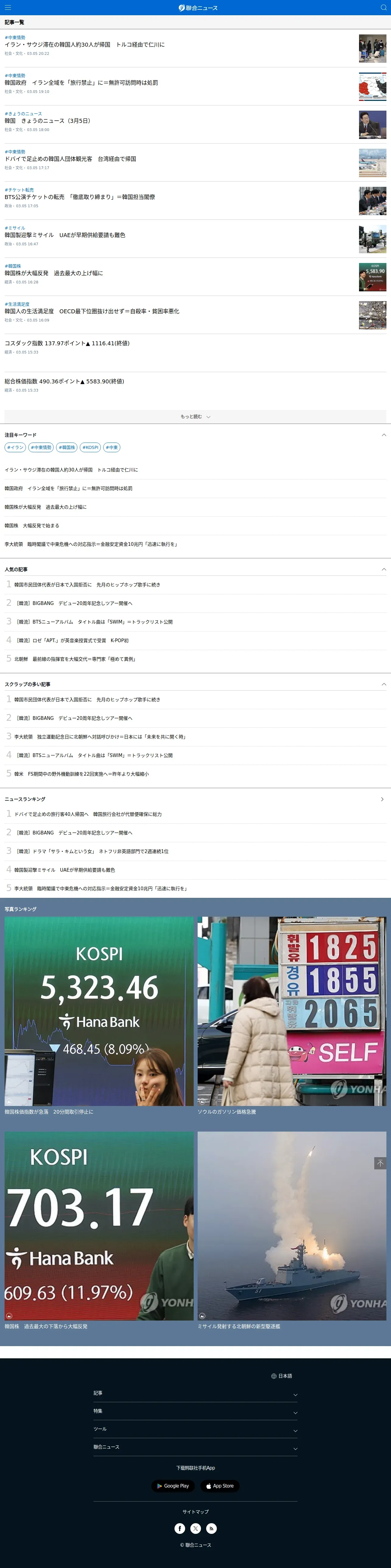Viewport: 391px width, 1568px height.
Task: Open the hamburger menu
Action: click(x=8, y=7)
